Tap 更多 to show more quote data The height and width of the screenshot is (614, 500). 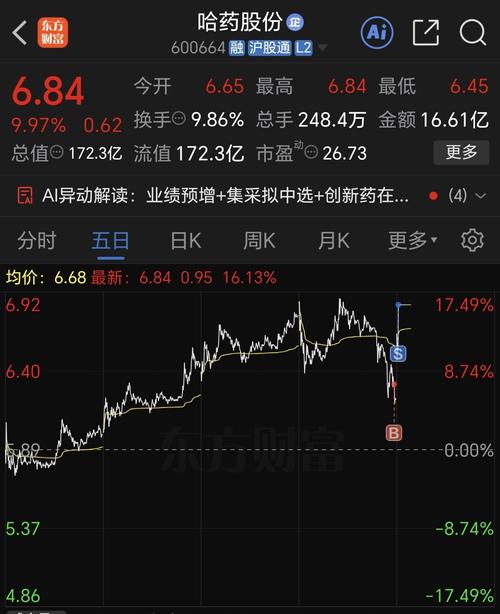[x=461, y=152]
